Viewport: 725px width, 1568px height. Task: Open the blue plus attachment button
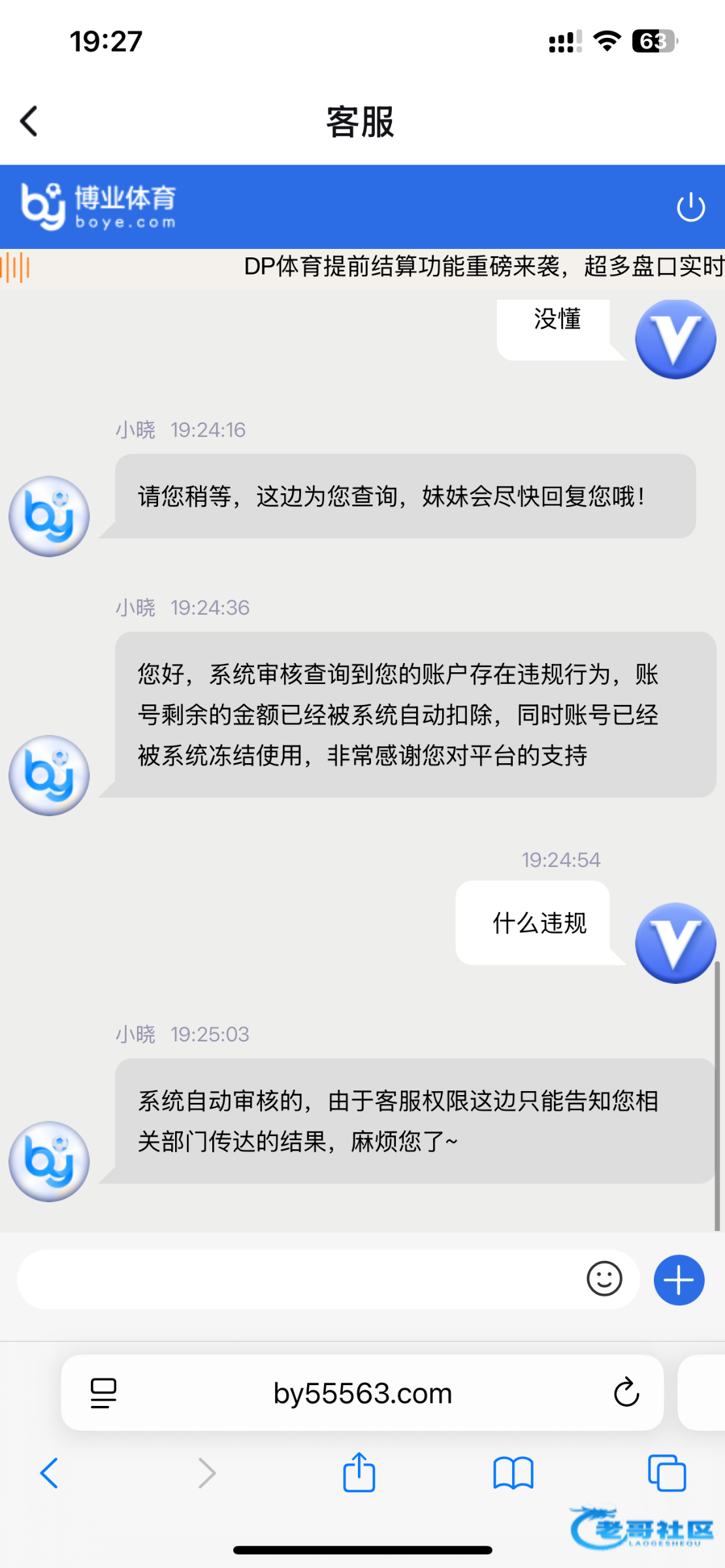click(x=679, y=1280)
